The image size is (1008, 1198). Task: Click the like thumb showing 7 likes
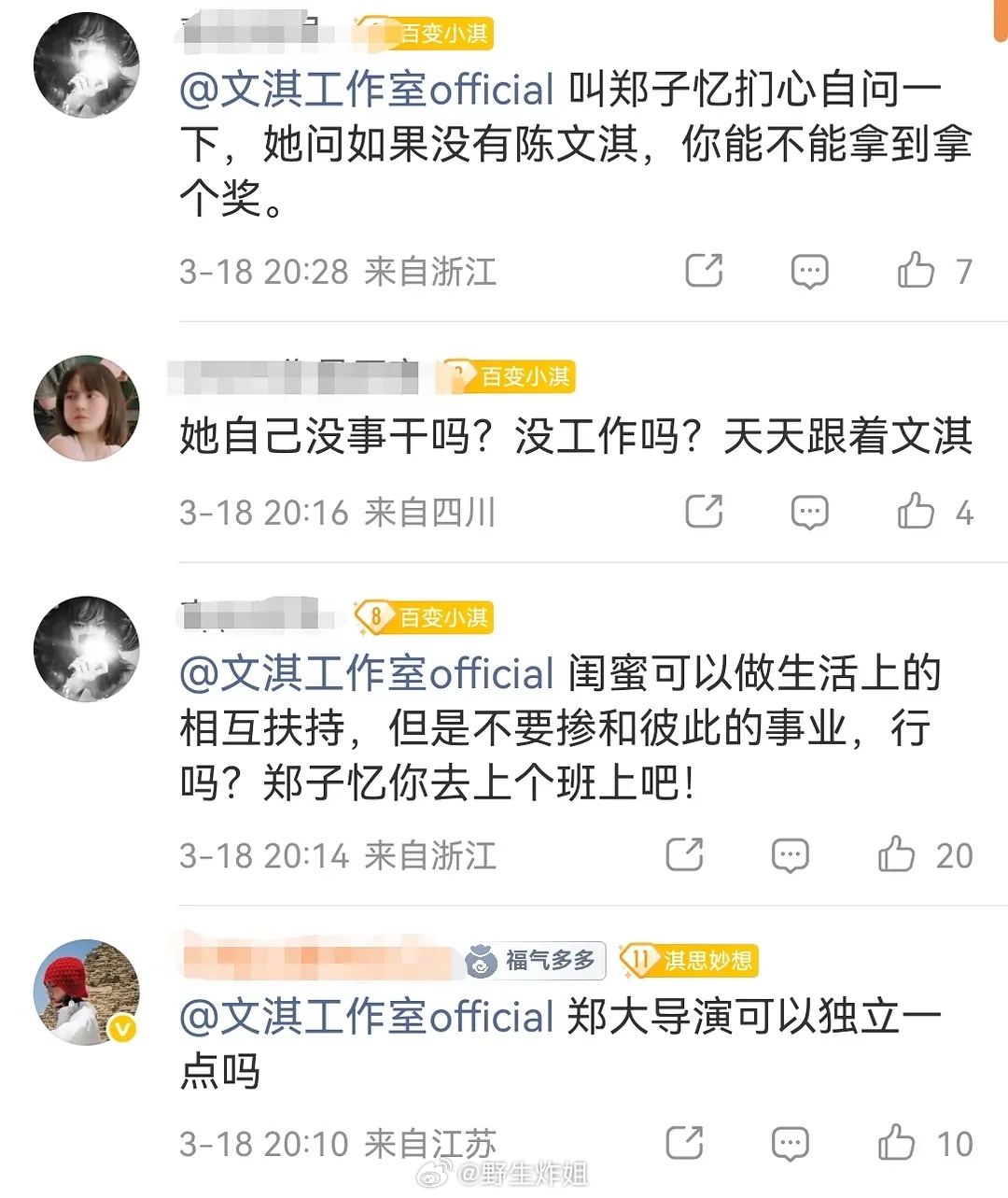[917, 271]
